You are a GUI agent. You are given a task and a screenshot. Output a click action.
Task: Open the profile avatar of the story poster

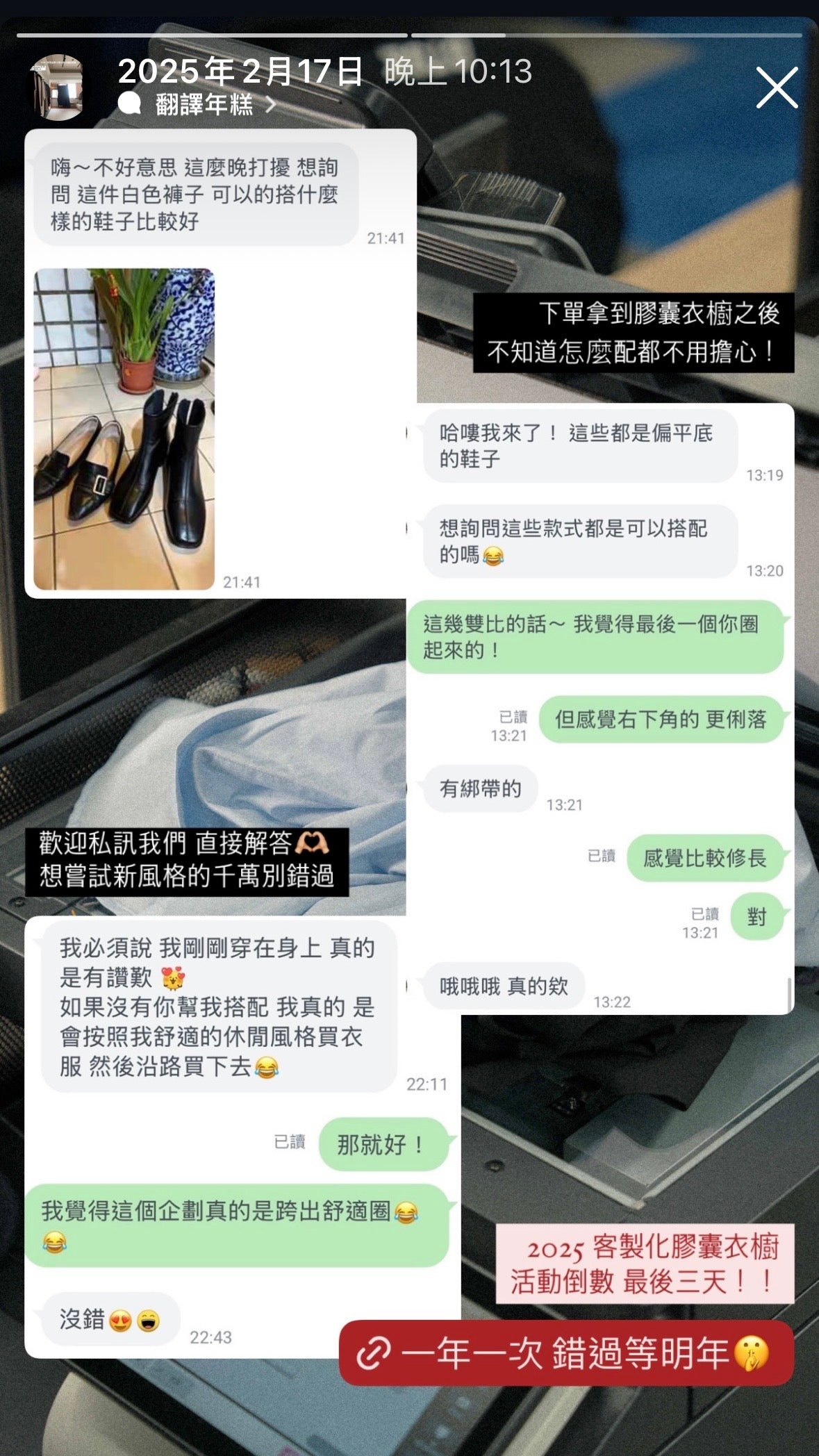(x=58, y=88)
